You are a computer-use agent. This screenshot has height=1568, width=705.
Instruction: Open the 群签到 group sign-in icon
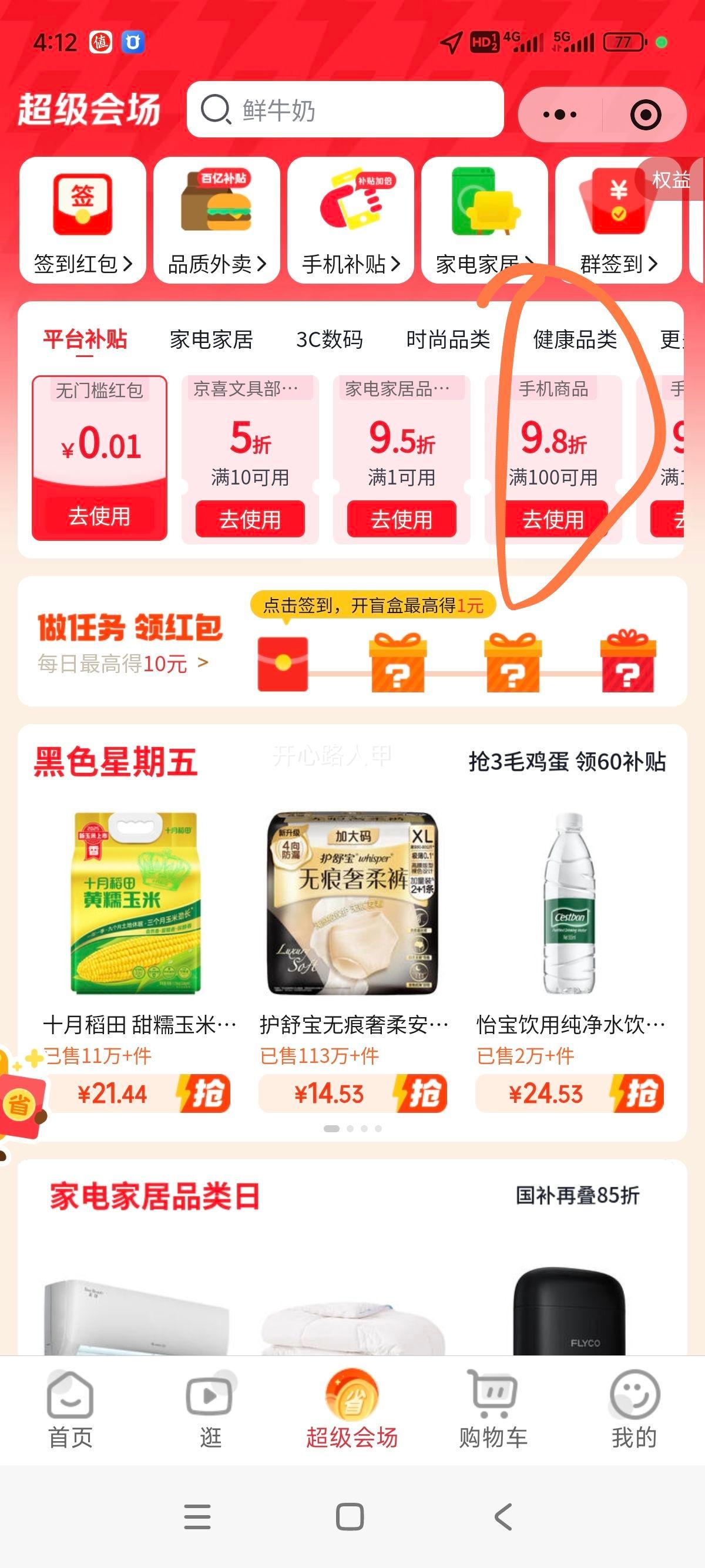(618, 207)
